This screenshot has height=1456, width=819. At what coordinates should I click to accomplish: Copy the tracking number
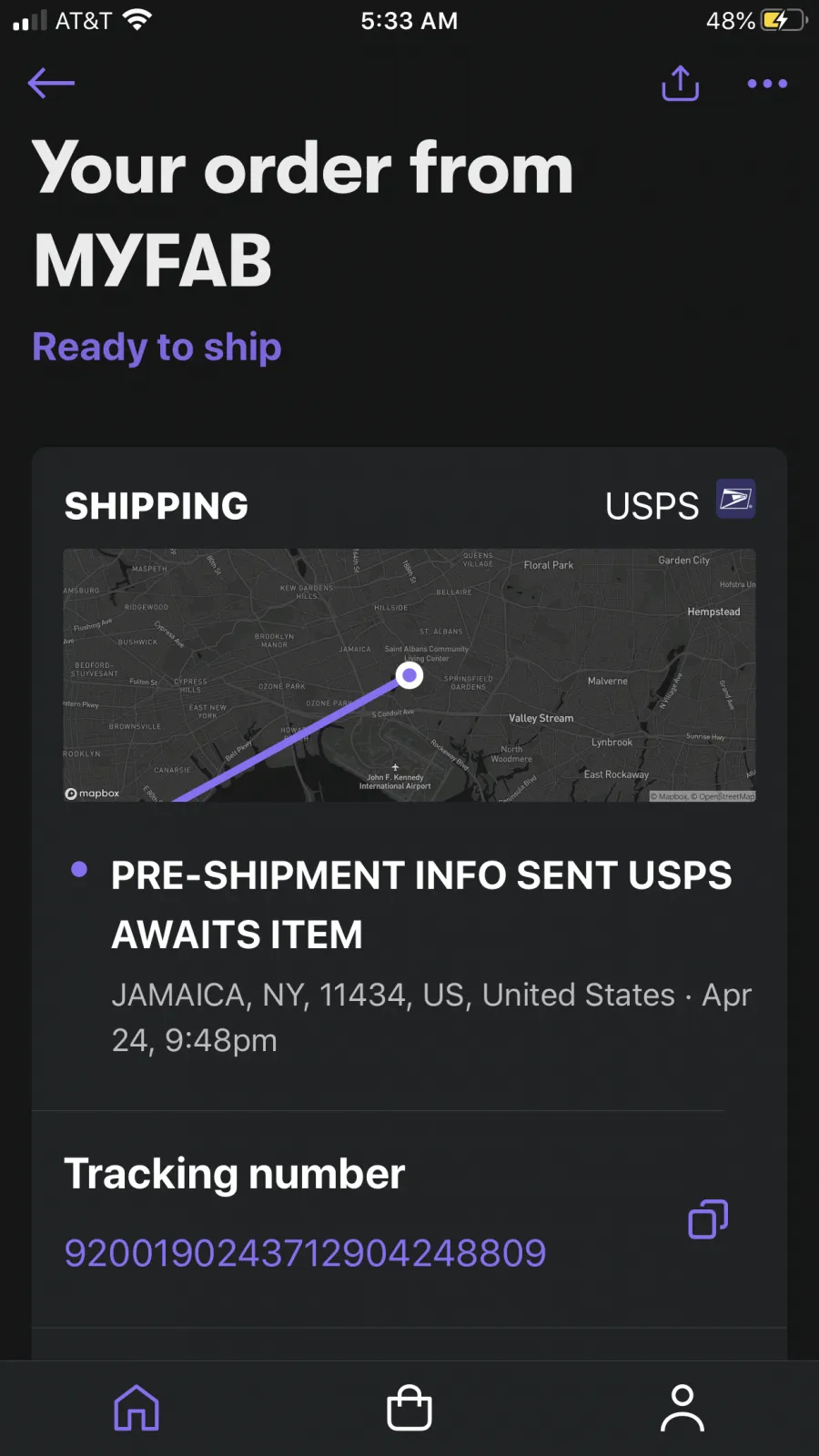point(708,1219)
